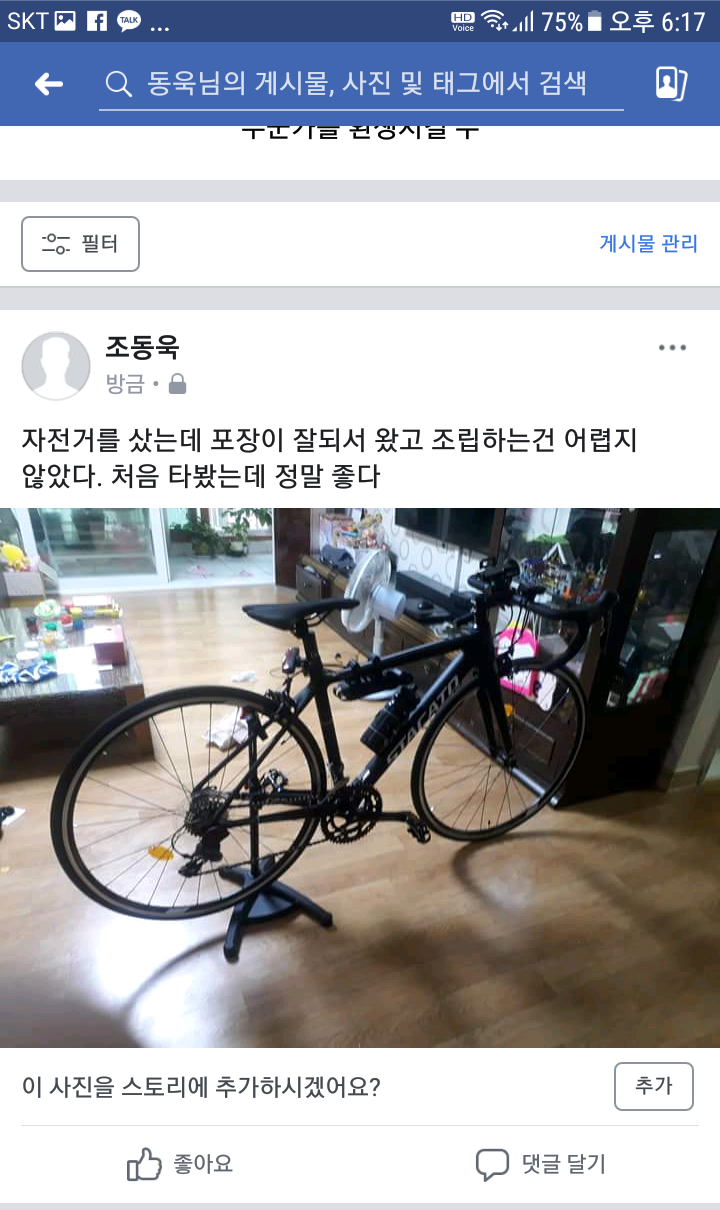Write a comment via 댓글 달기
The height and width of the screenshot is (1210, 720).
tap(541, 1164)
